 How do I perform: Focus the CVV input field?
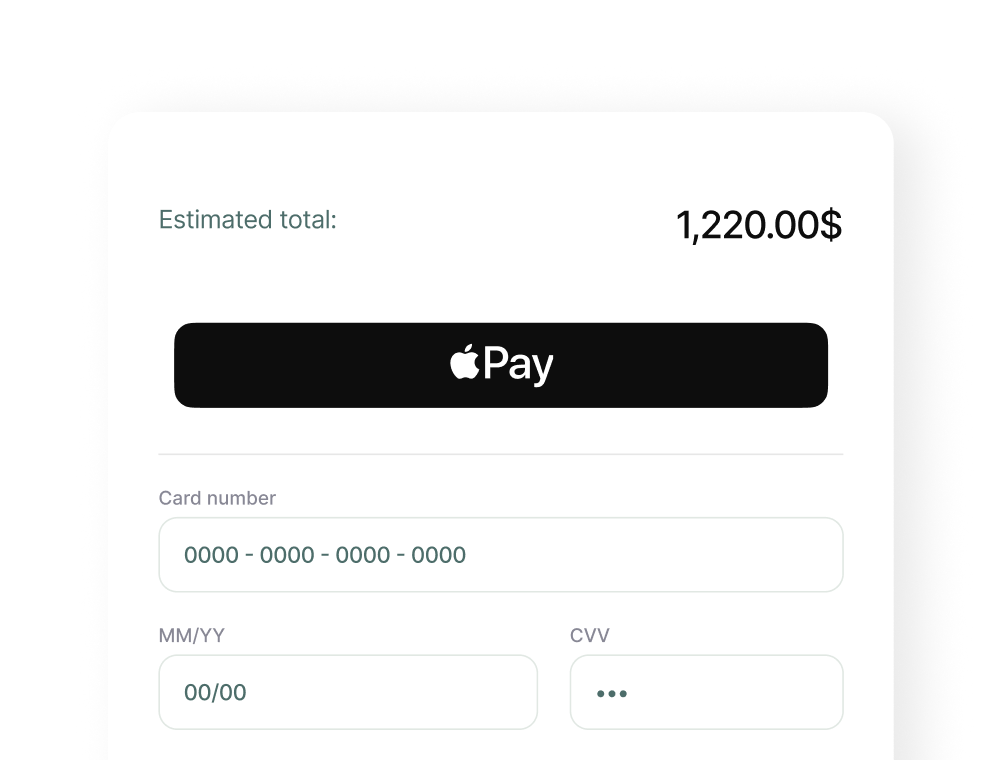706,692
